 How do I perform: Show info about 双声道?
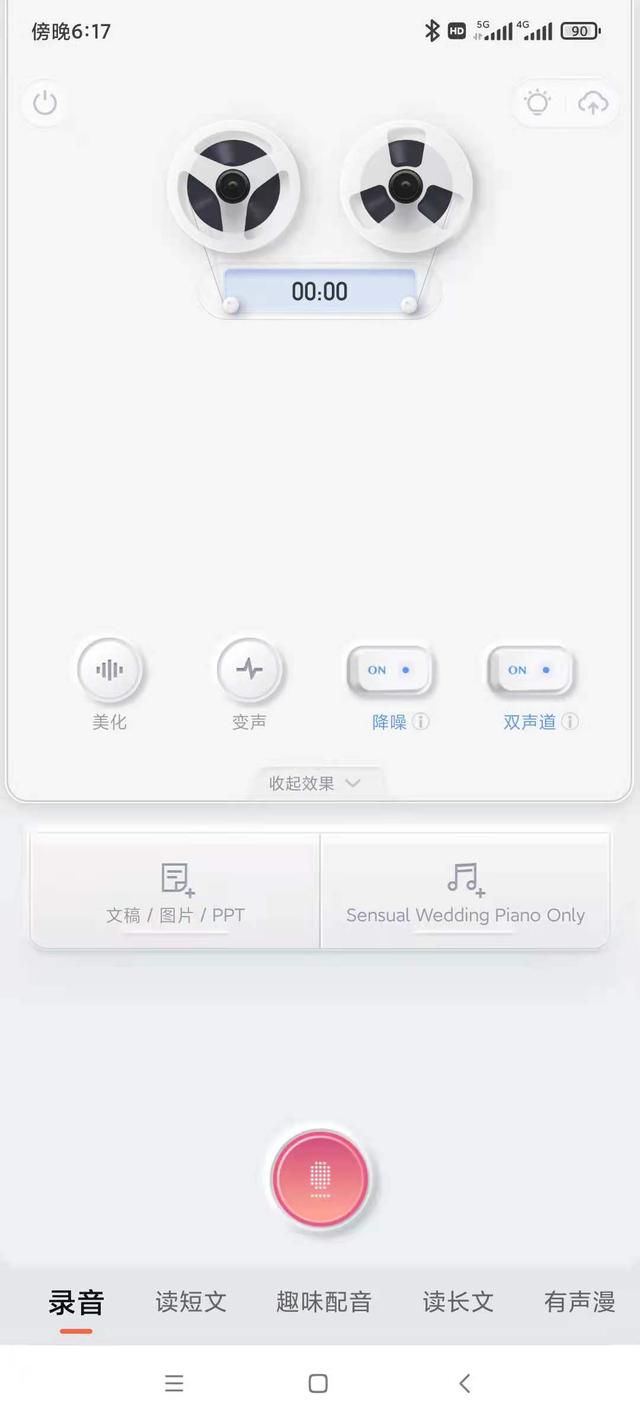(x=570, y=722)
